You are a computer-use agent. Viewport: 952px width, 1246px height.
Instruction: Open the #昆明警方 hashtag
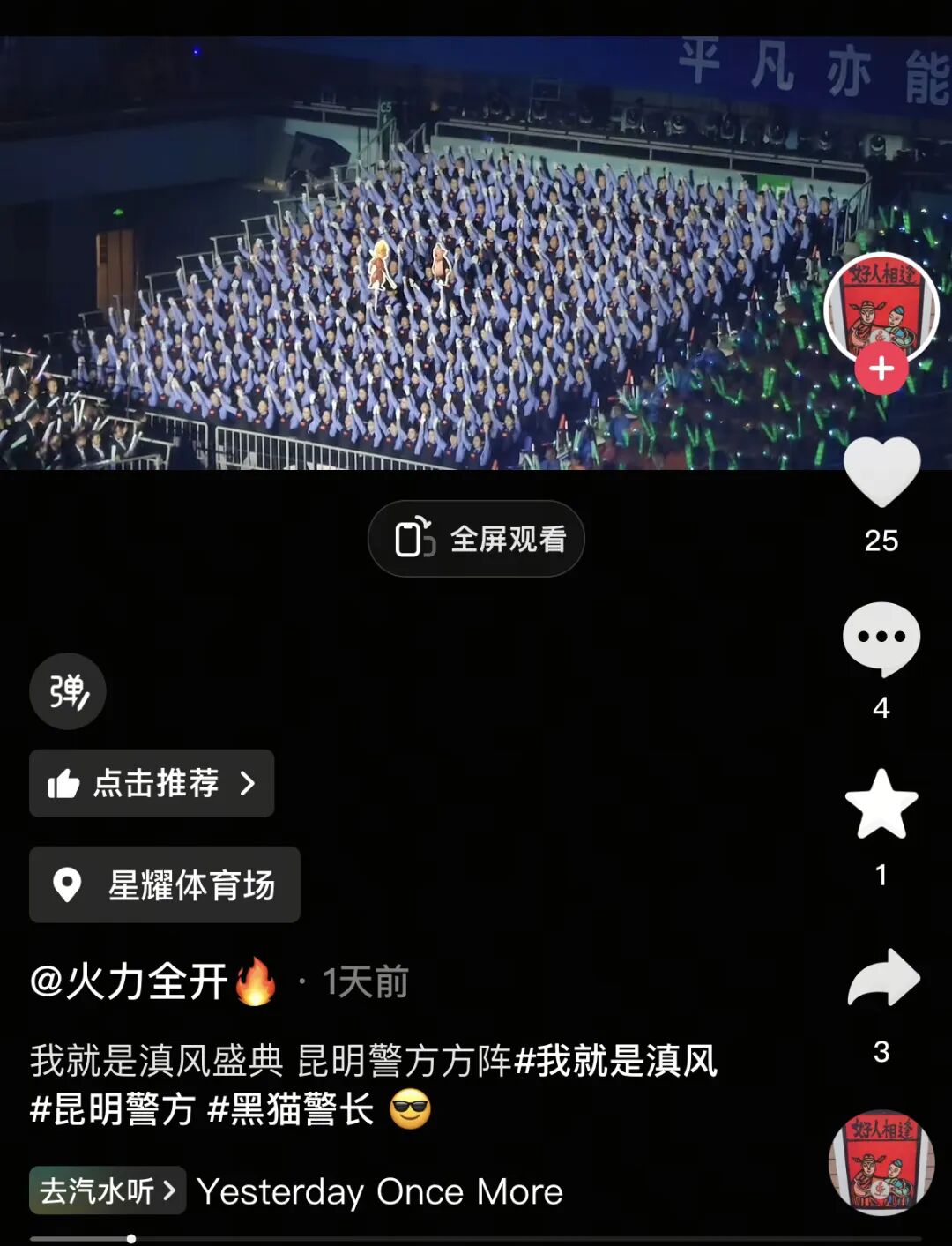coord(112,1108)
